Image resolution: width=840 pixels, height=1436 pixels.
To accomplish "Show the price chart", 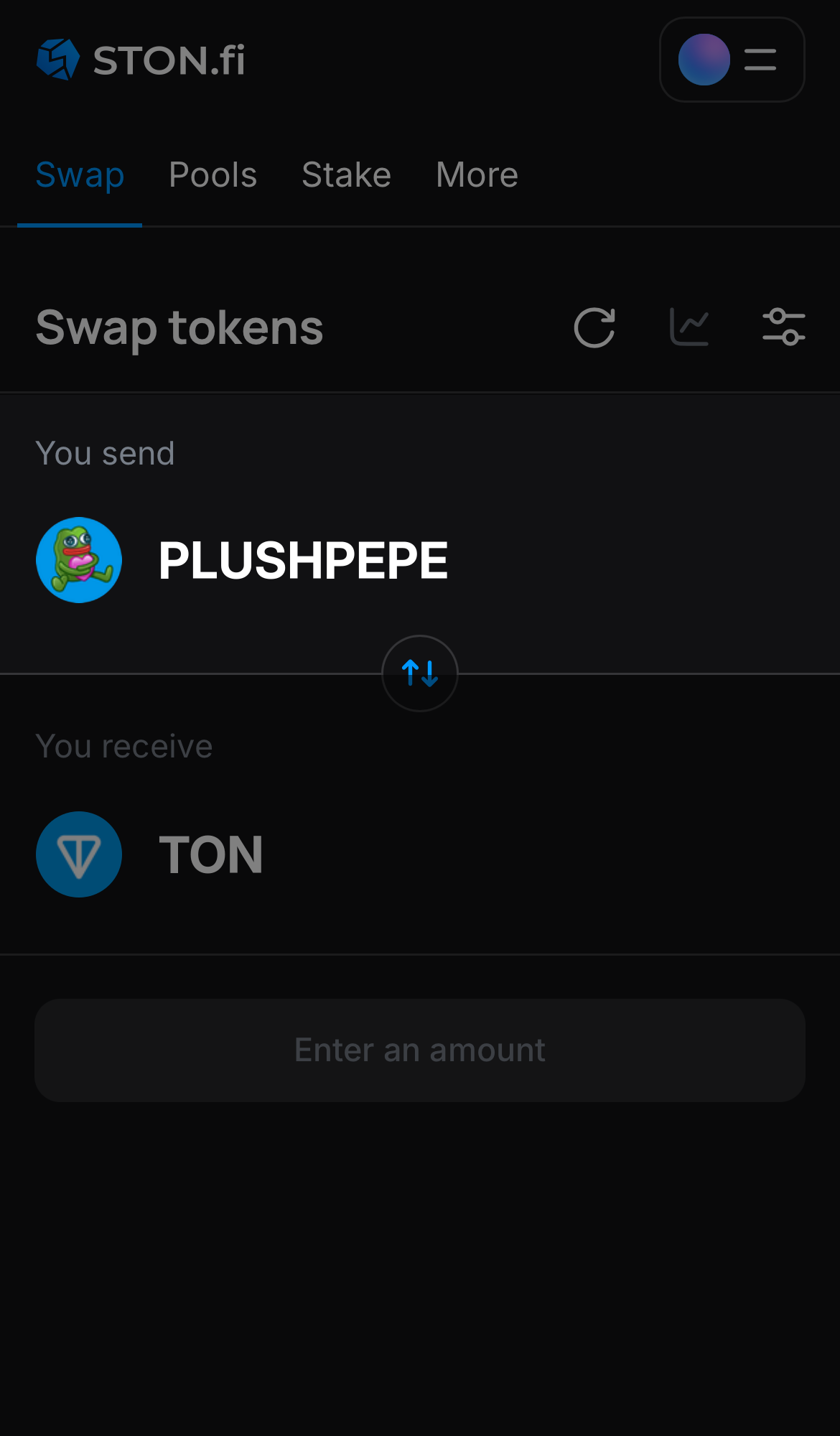I will click(689, 328).
